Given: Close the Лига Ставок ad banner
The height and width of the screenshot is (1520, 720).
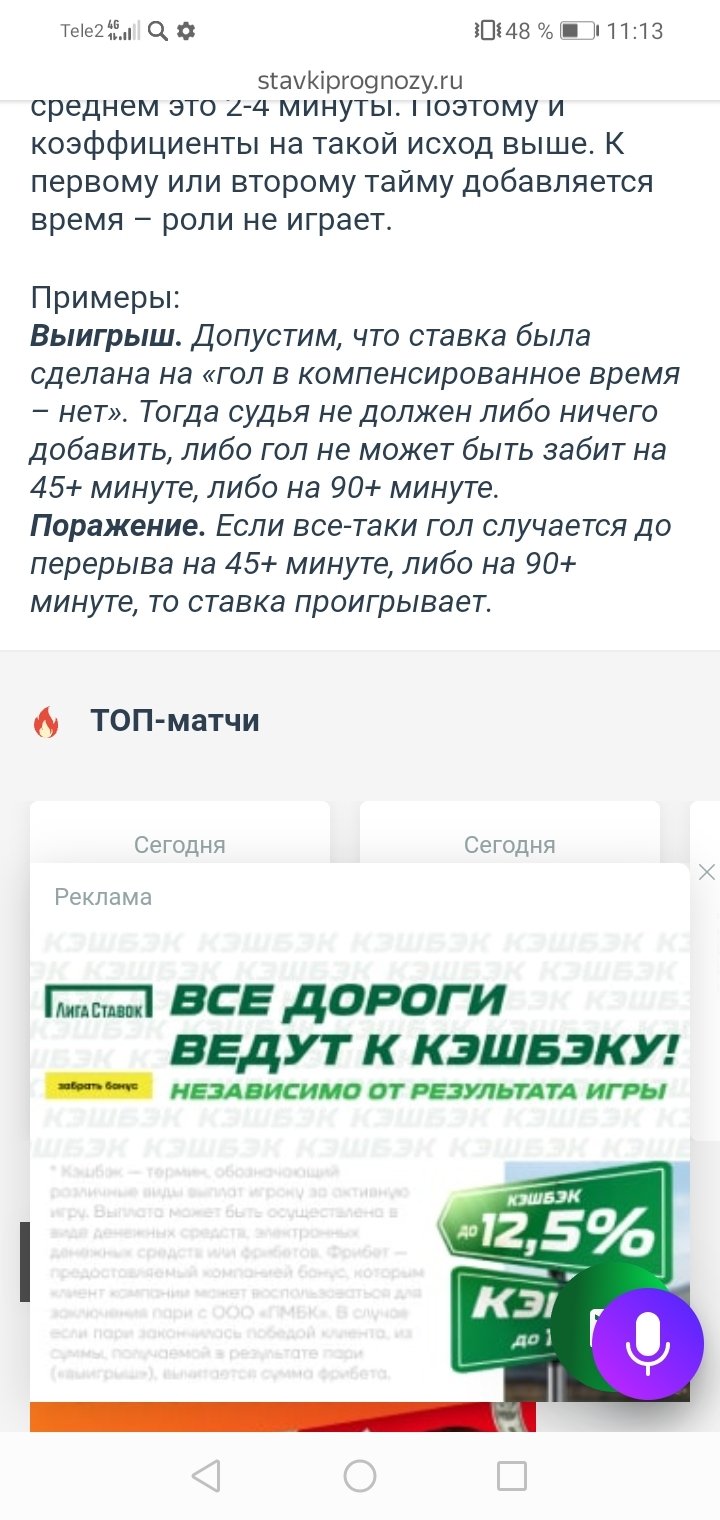Looking at the screenshot, I should pyautogui.click(x=706, y=872).
